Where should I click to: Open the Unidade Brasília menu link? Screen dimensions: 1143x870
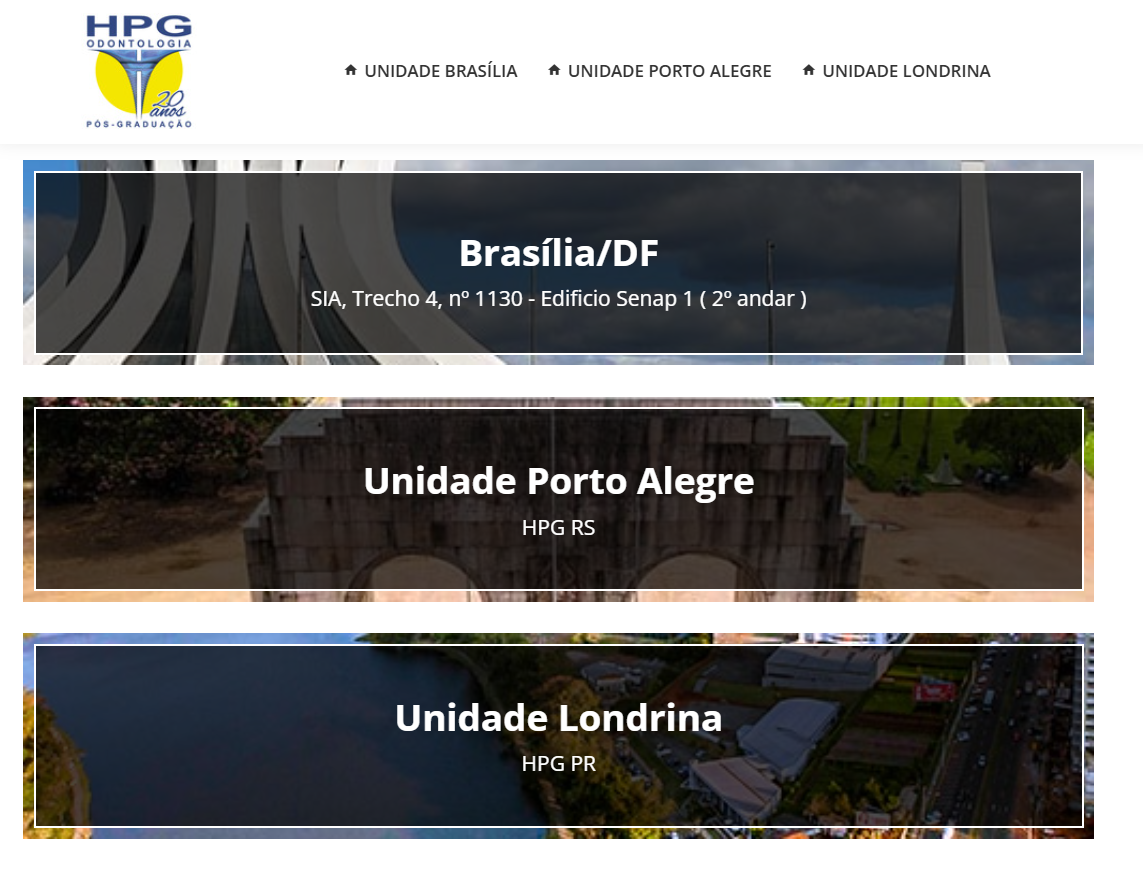coord(431,71)
